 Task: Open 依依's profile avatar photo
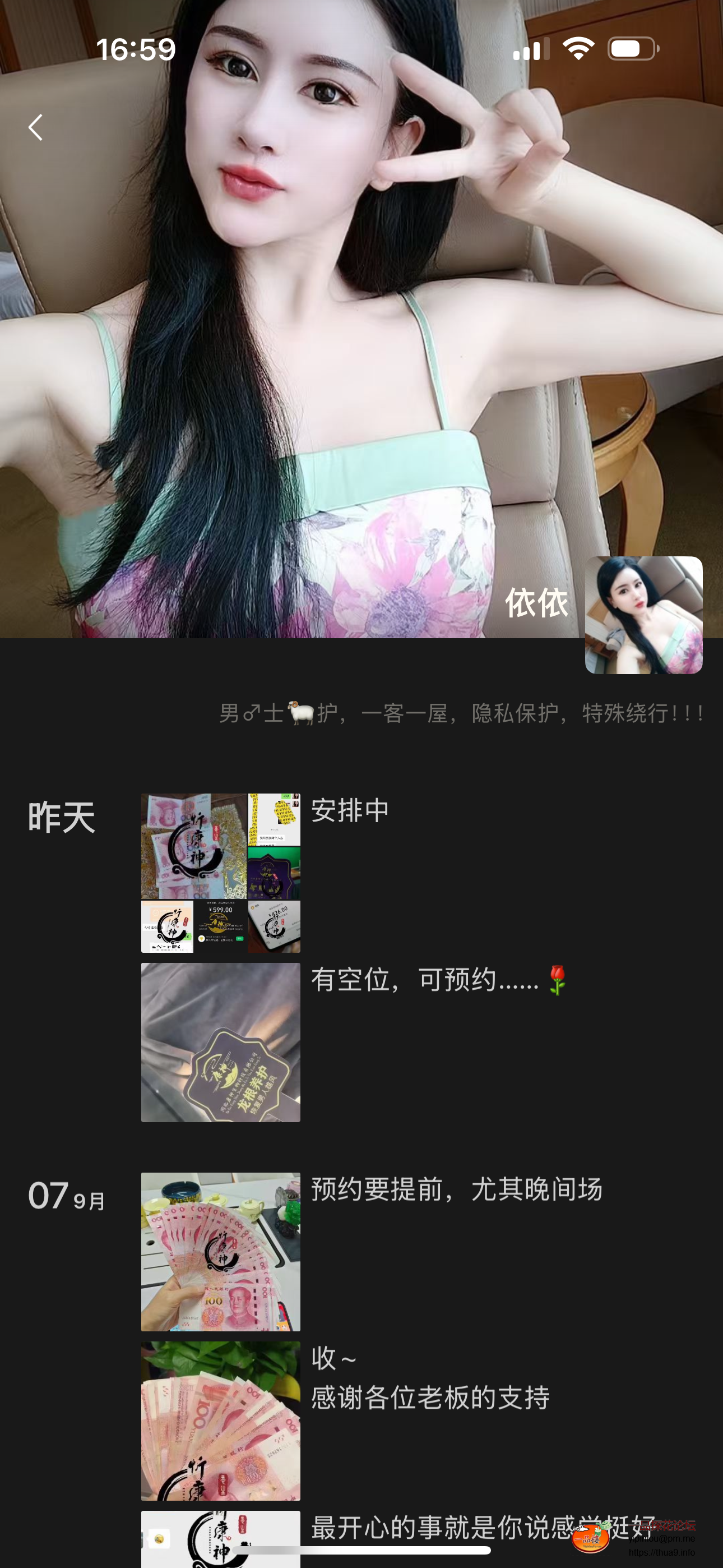tap(643, 615)
